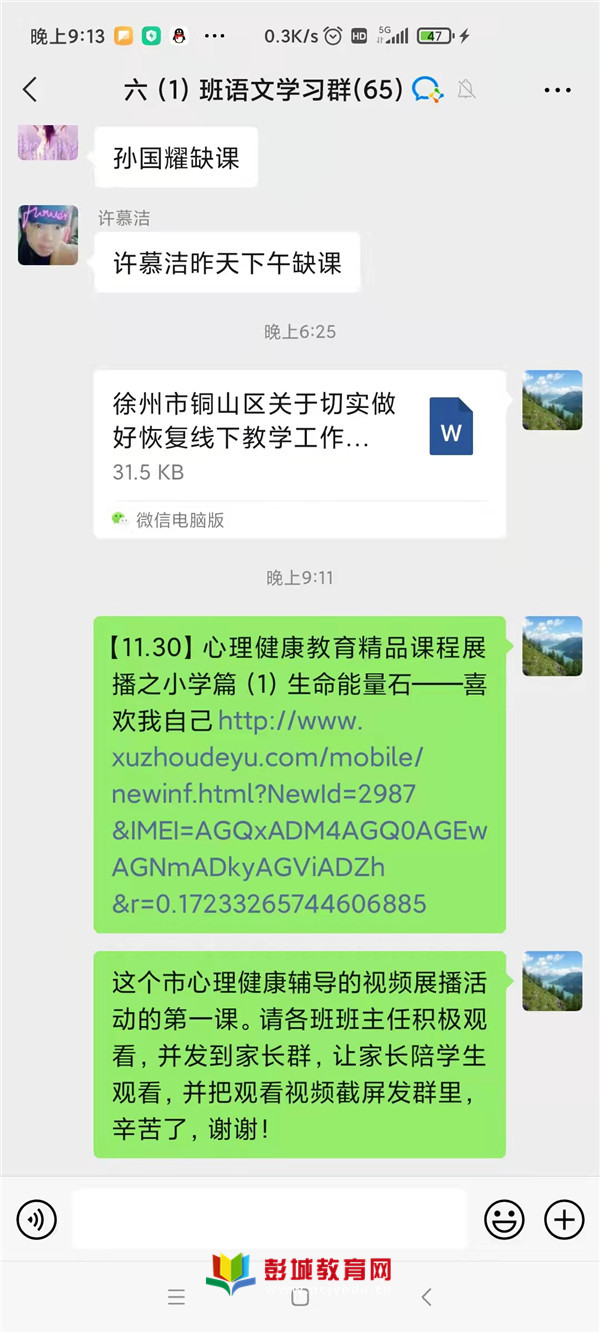Open the group chat overflow menu
600x1333 pixels.
pos(557,90)
